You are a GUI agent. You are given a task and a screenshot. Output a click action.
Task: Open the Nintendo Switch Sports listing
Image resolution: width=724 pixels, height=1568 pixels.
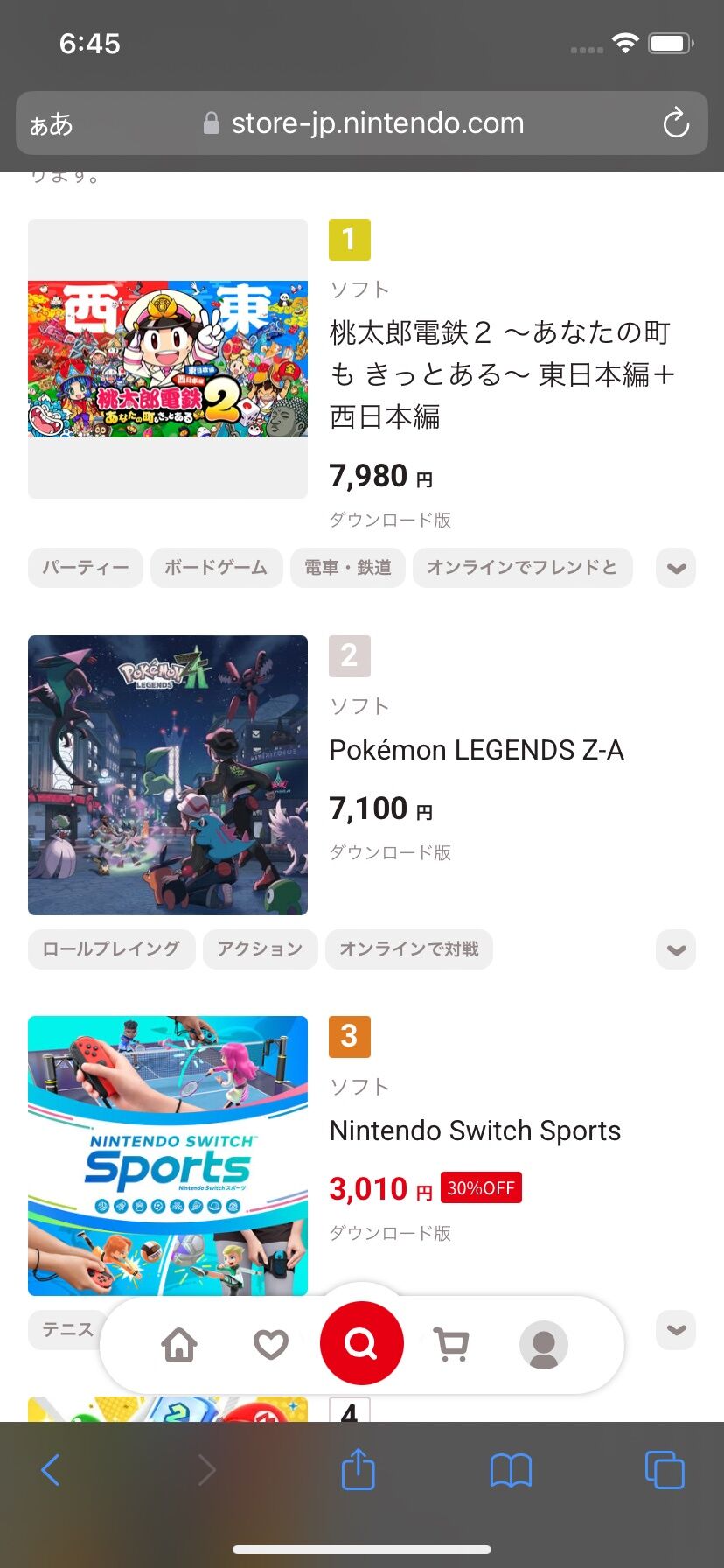click(475, 1130)
